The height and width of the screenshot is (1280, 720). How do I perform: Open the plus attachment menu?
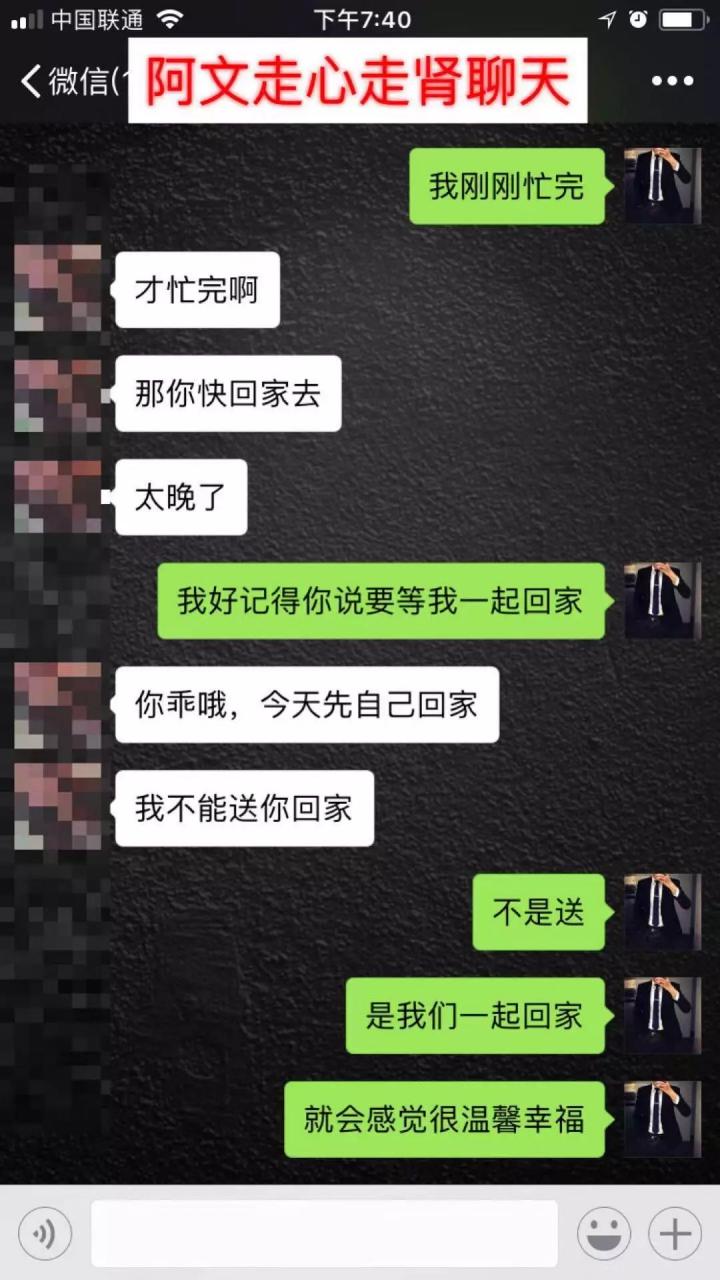coord(675,1234)
